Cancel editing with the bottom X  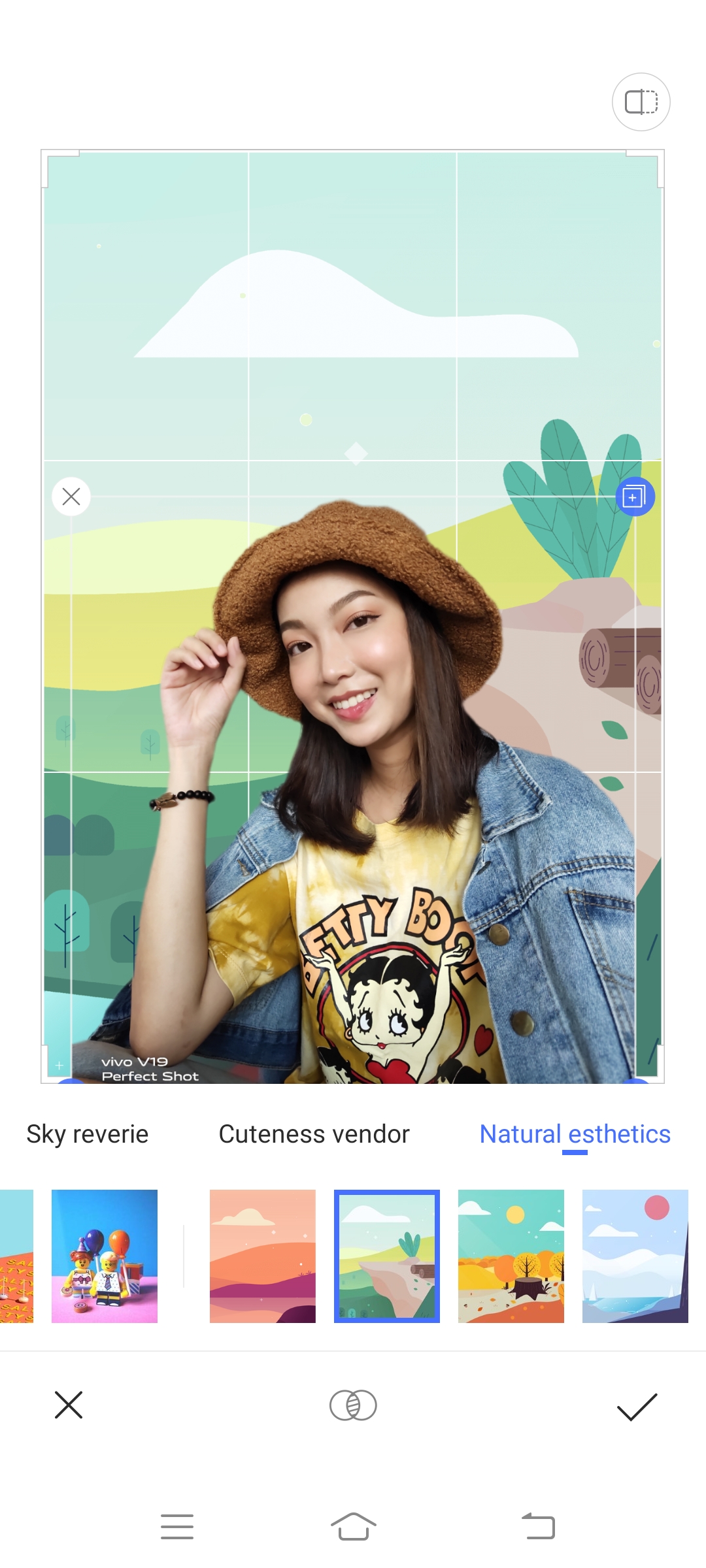[69, 1405]
